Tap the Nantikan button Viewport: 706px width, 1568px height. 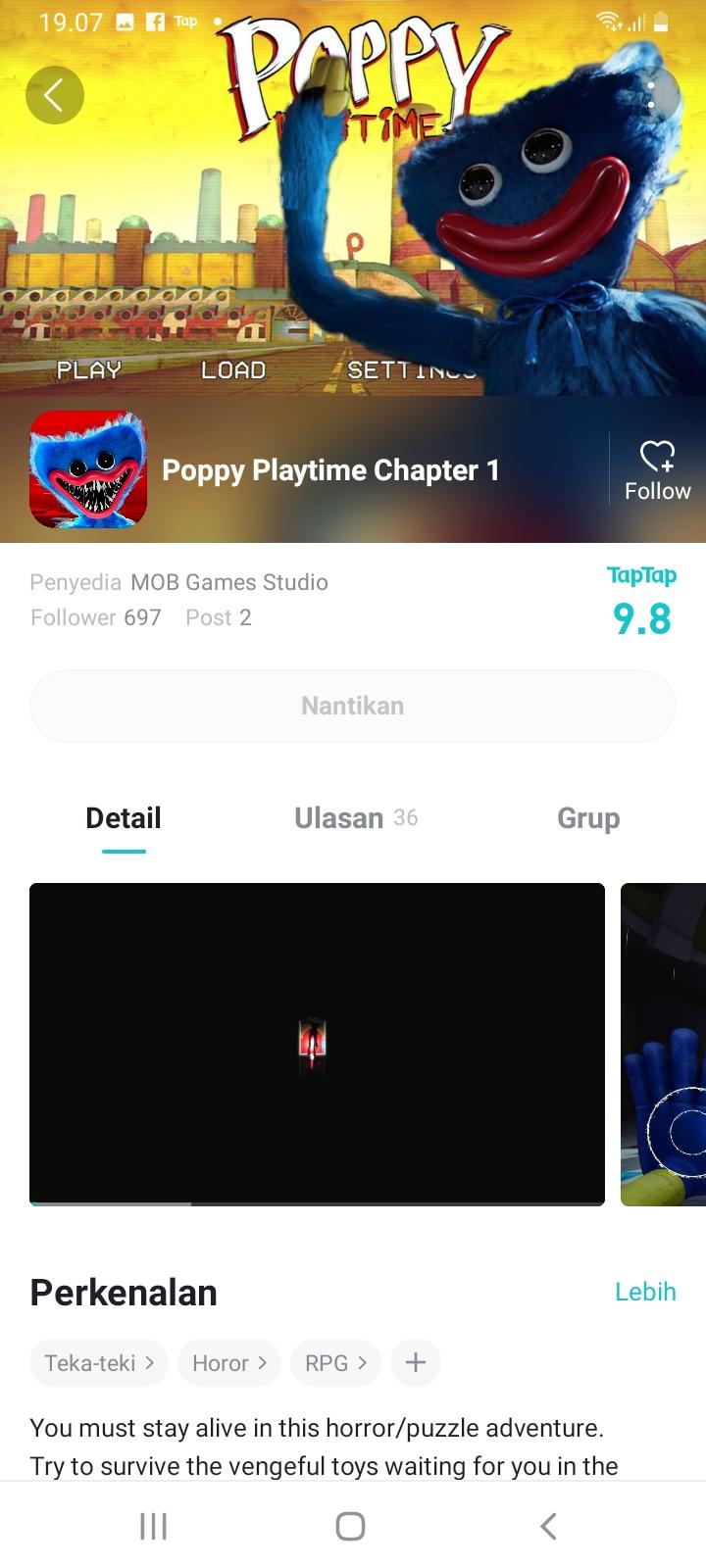click(x=353, y=706)
